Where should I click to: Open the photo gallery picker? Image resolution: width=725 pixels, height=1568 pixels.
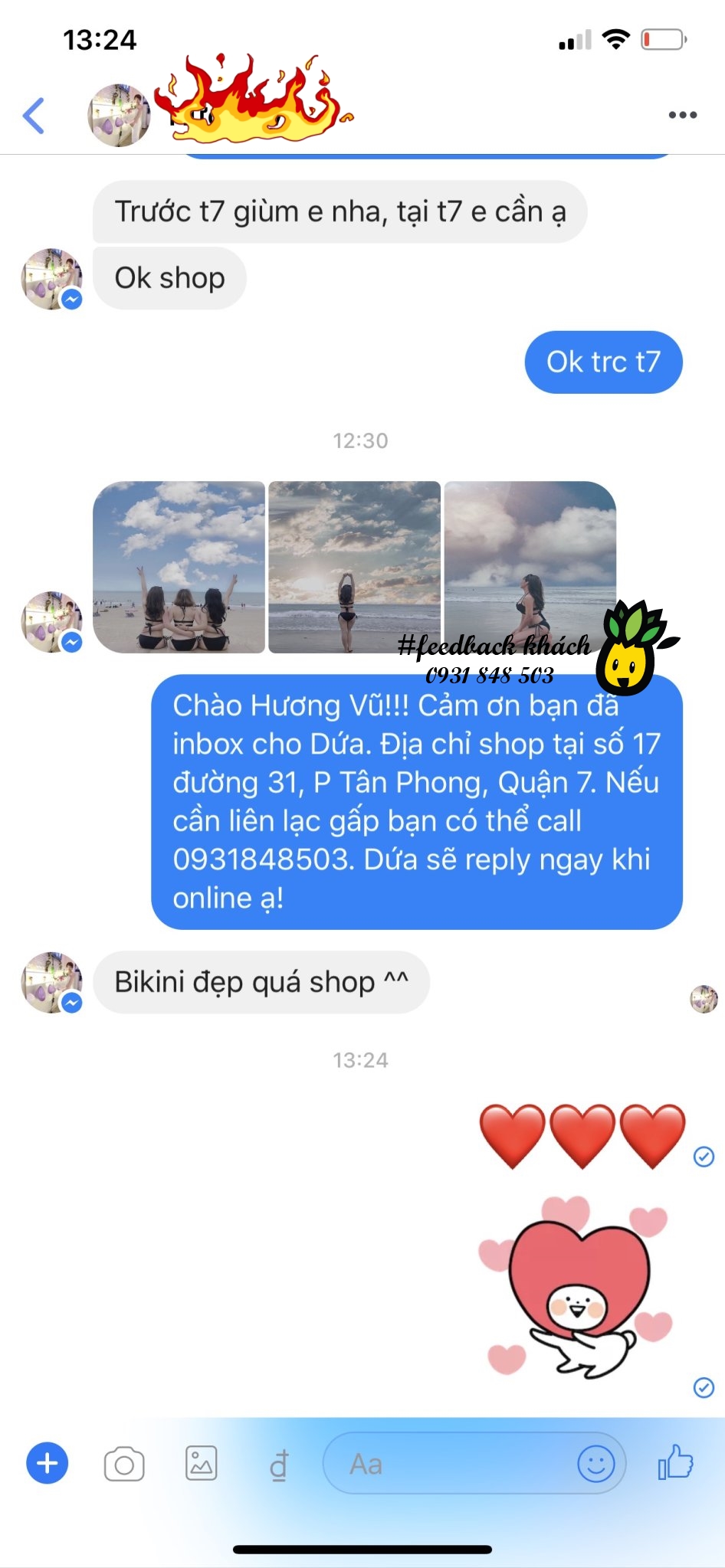pyautogui.click(x=202, y=1464)
